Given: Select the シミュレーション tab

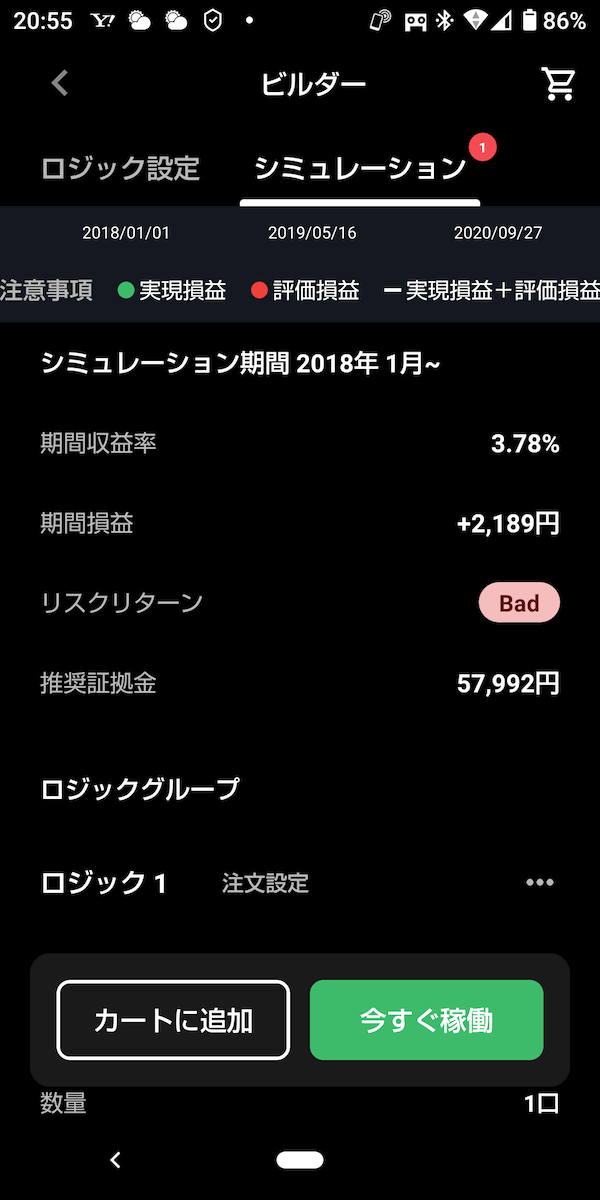Looking at the screenshot, I should (x=360, y=168).
